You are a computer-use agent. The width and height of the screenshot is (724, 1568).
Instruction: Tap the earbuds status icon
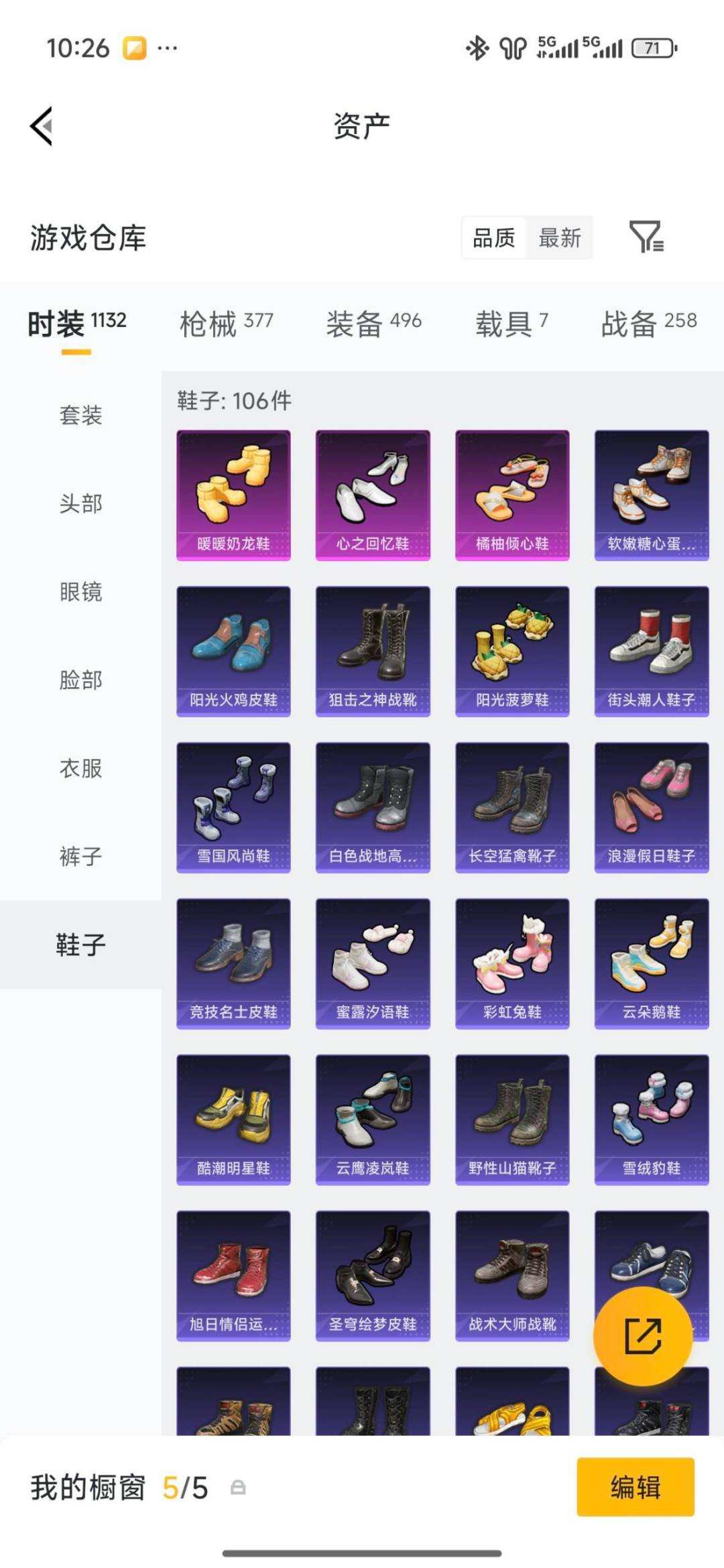point(513,48)
